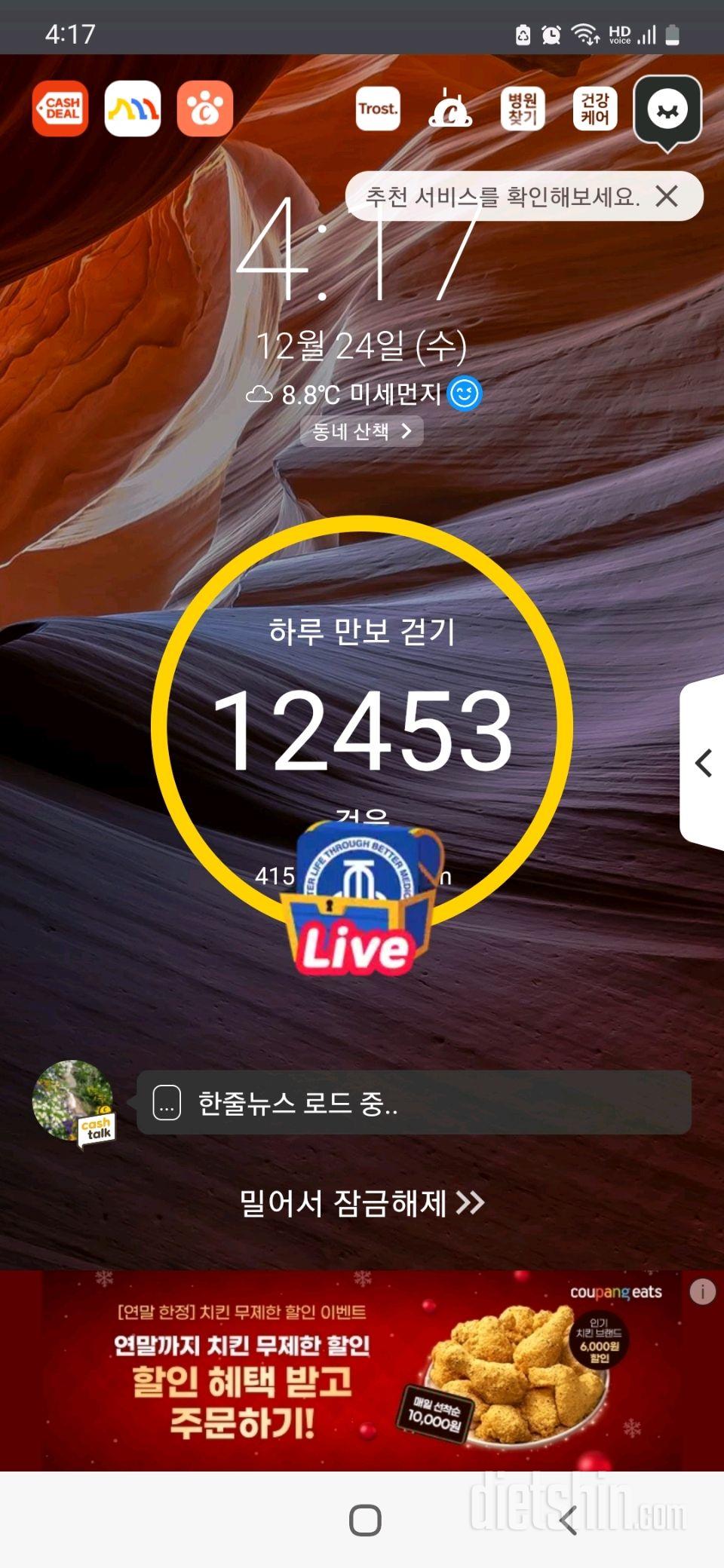Open the 동네 산책 link
Screen dimensions: 724x1568
361,431
